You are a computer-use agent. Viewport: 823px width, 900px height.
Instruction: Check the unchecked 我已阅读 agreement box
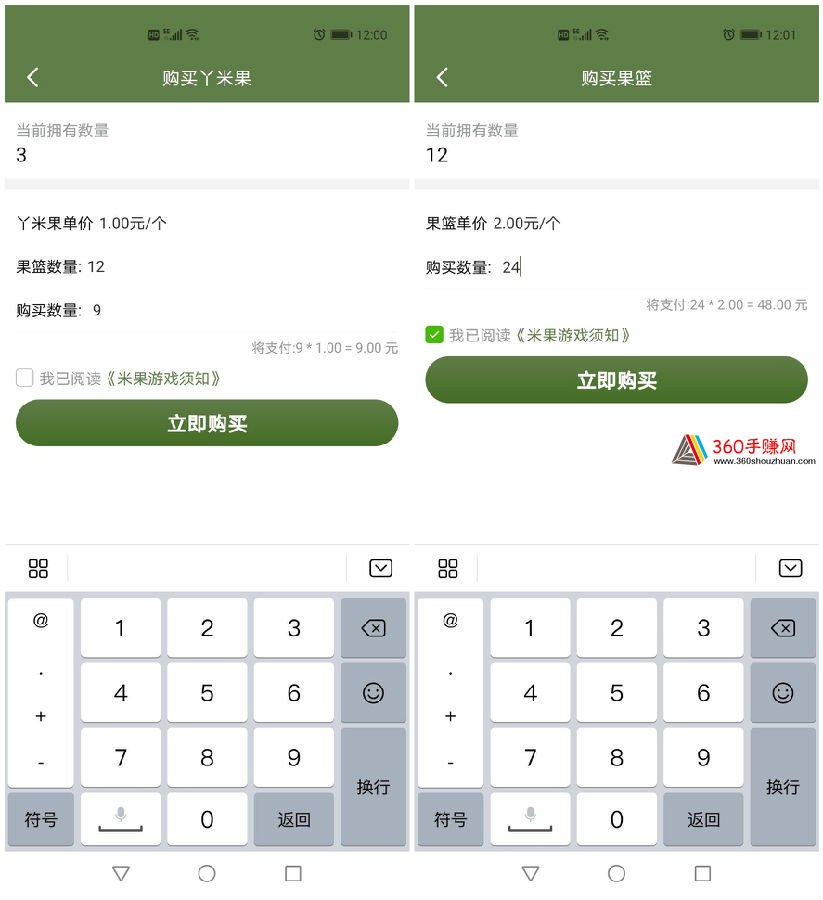click(x=25, y=378)
